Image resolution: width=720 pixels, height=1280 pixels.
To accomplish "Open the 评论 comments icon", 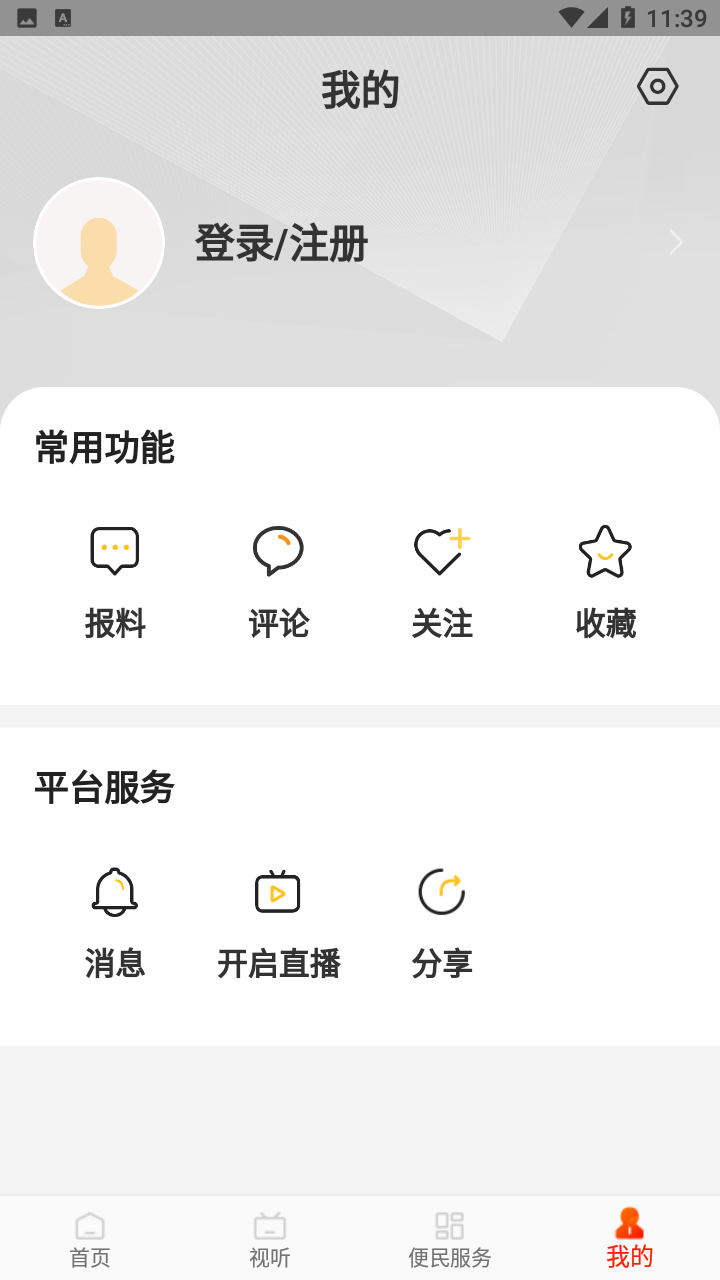I will [x=278, y=549].
